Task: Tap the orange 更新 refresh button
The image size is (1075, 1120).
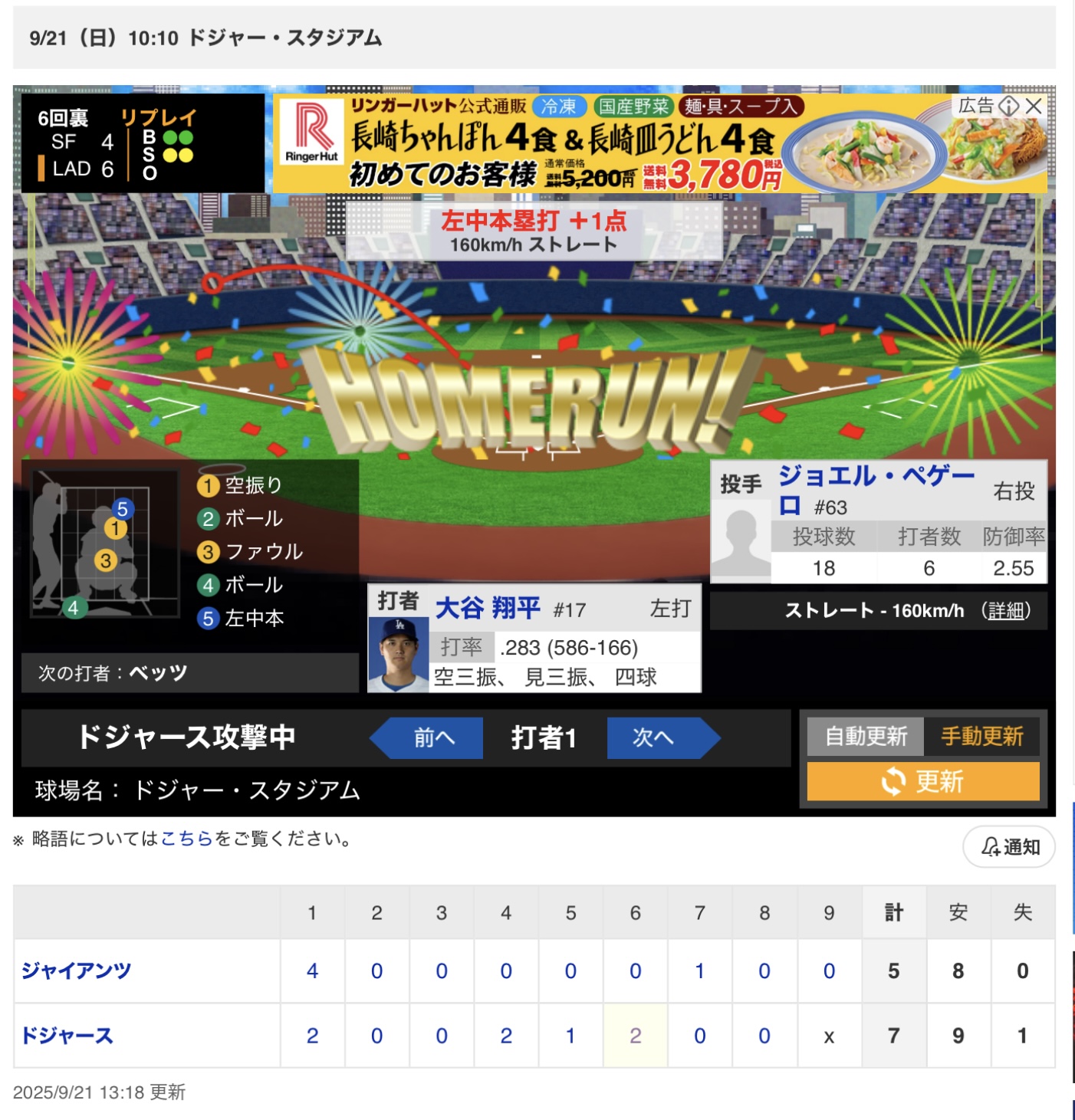Action: tap(923, 782)
